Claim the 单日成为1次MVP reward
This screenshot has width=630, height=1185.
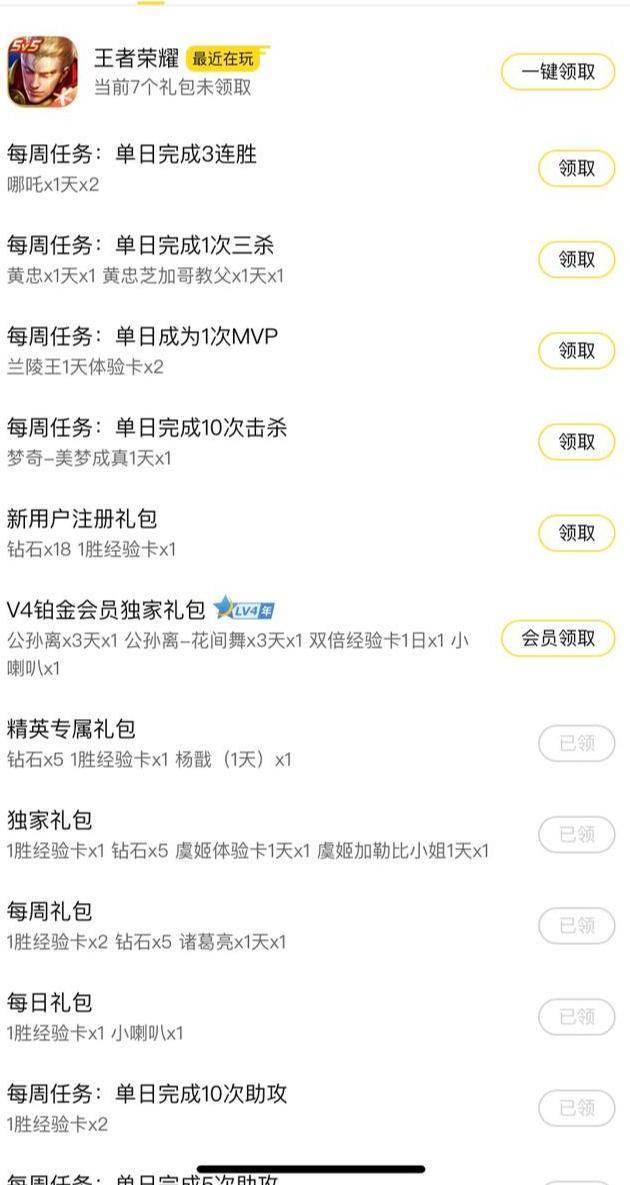576,351
